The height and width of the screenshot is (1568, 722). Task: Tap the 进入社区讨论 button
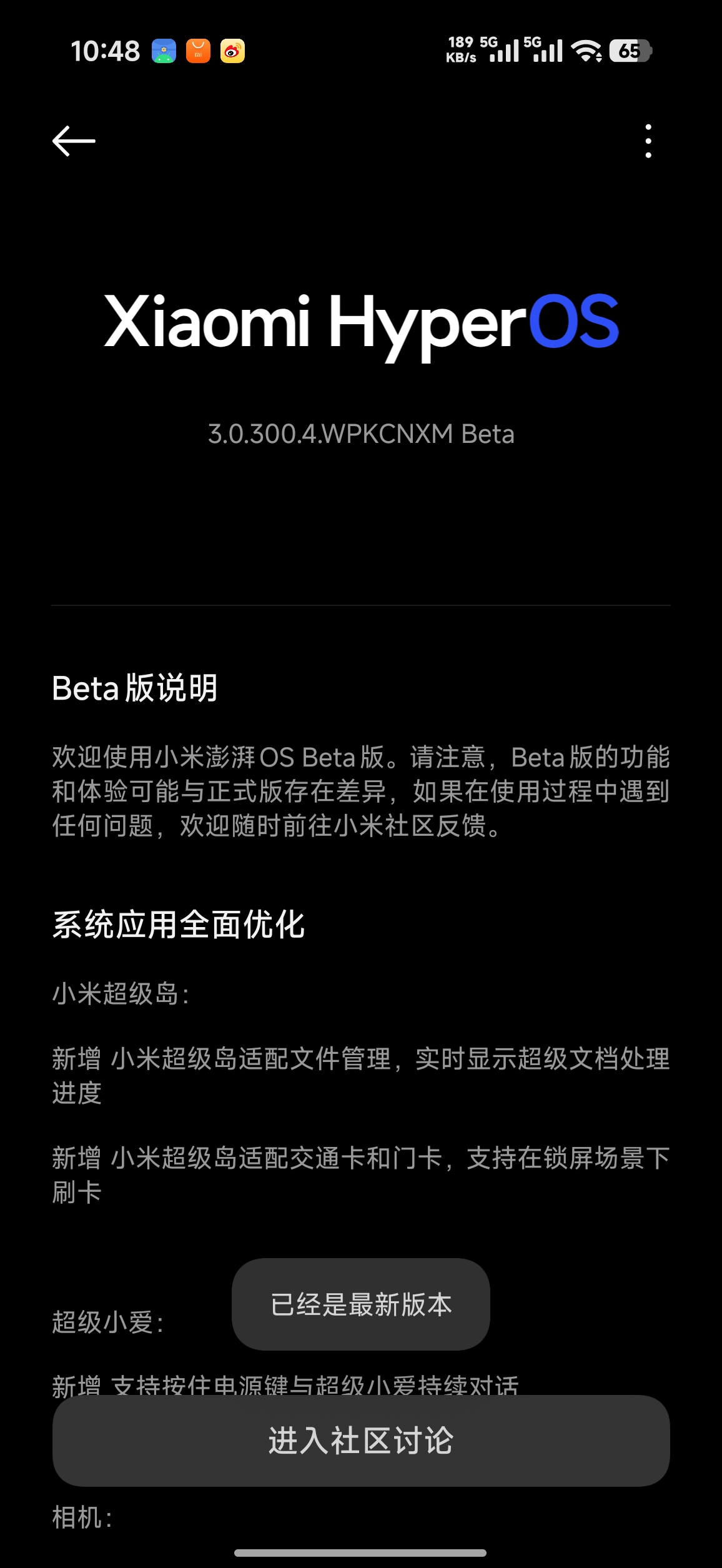(361, 1441)
